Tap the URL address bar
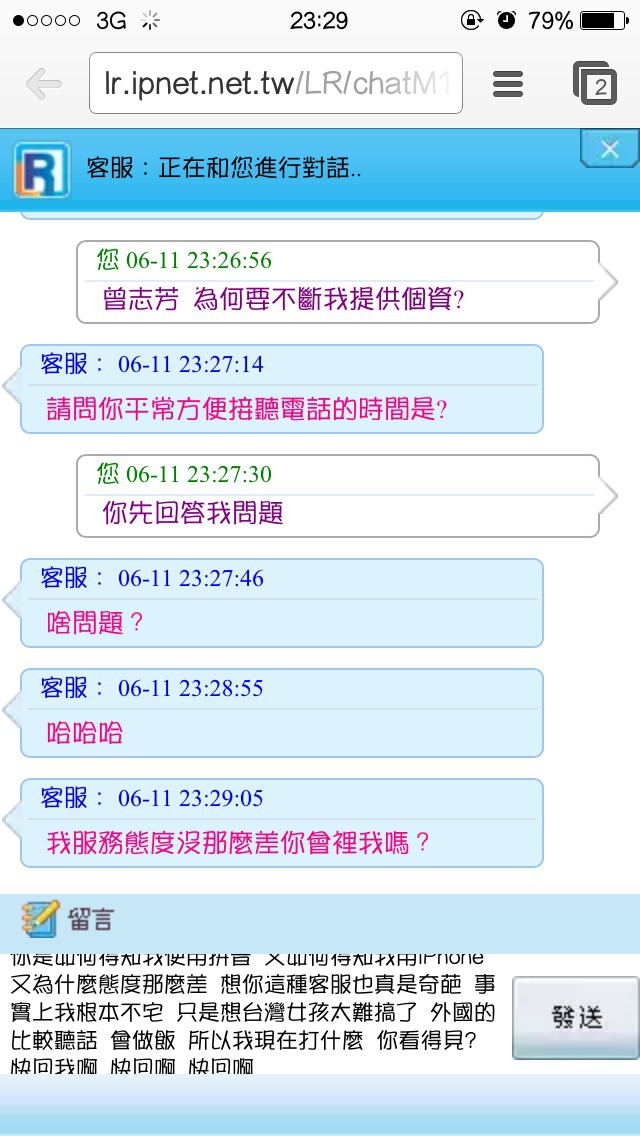640x1136 pixels. (x=275, y=83)
